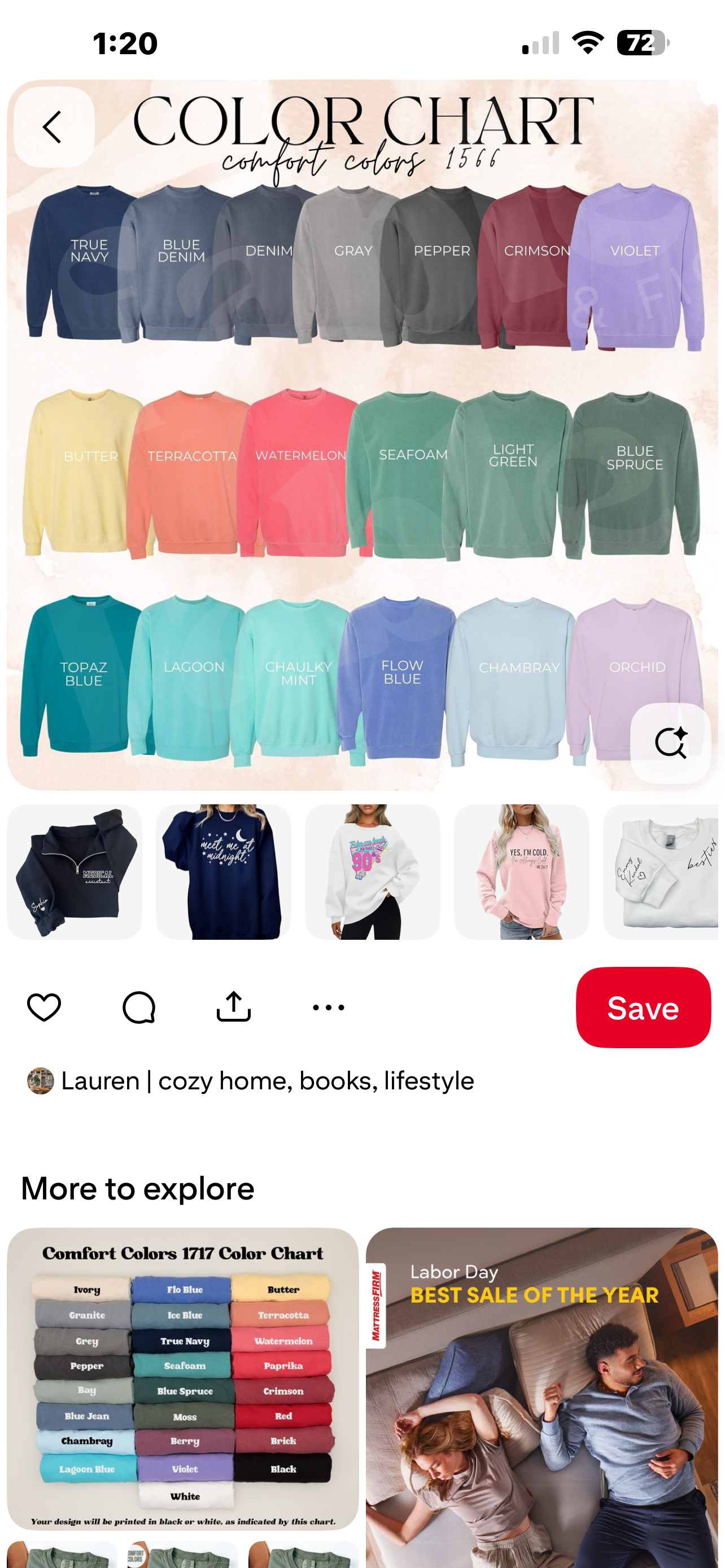
Task: Share this pin
Action: tap(234, 1008)
